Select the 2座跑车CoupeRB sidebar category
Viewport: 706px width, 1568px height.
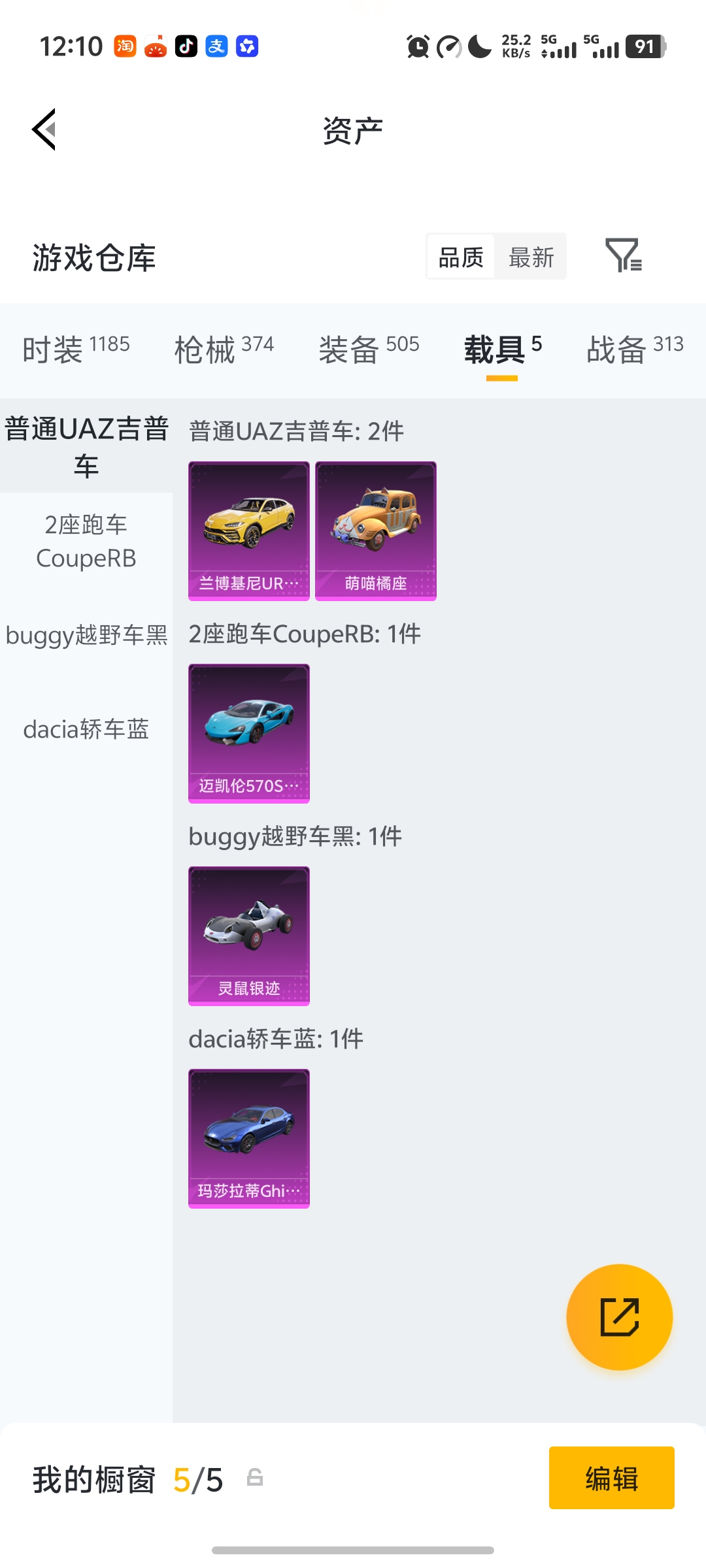coord(86,541)
